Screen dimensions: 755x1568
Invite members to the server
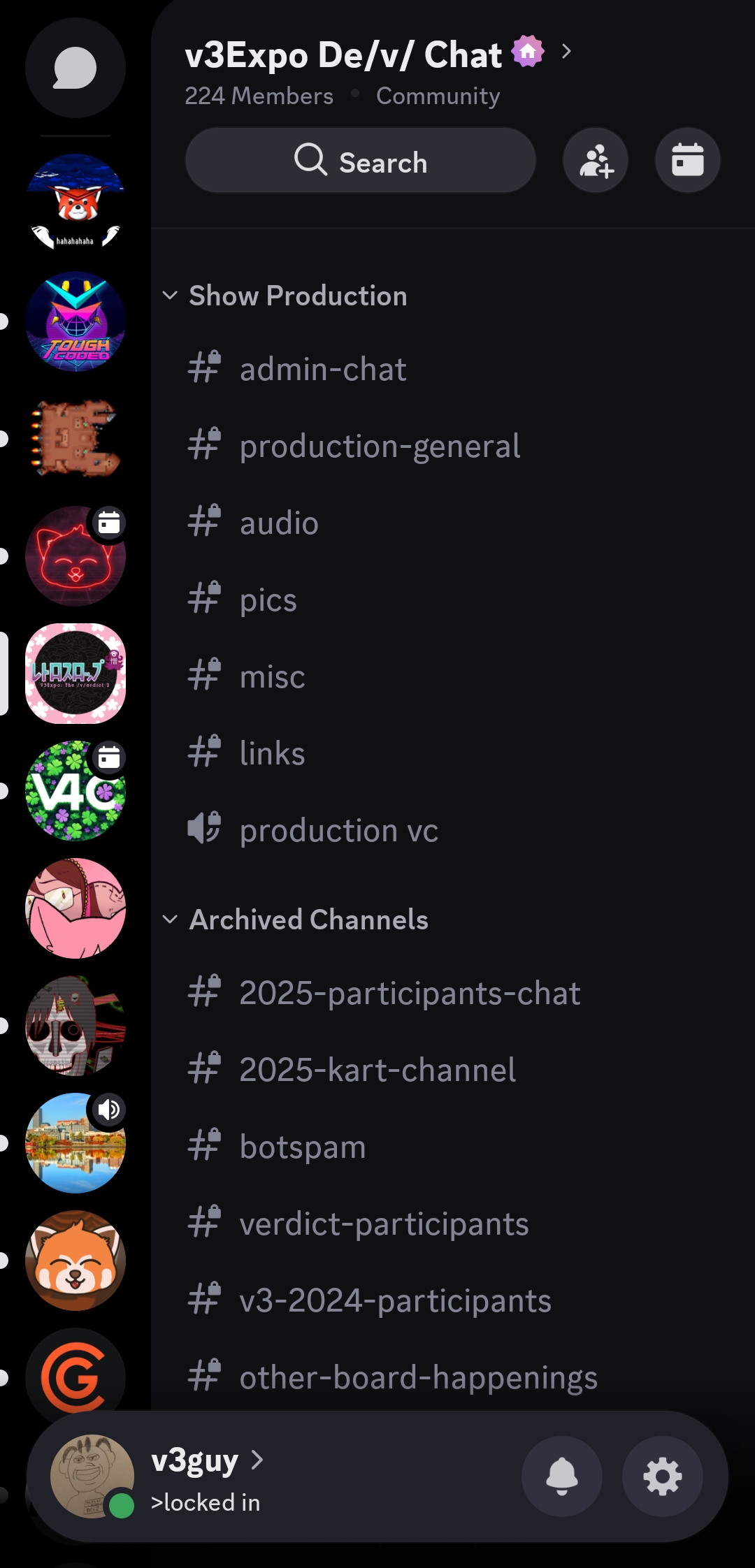[596, 160]
